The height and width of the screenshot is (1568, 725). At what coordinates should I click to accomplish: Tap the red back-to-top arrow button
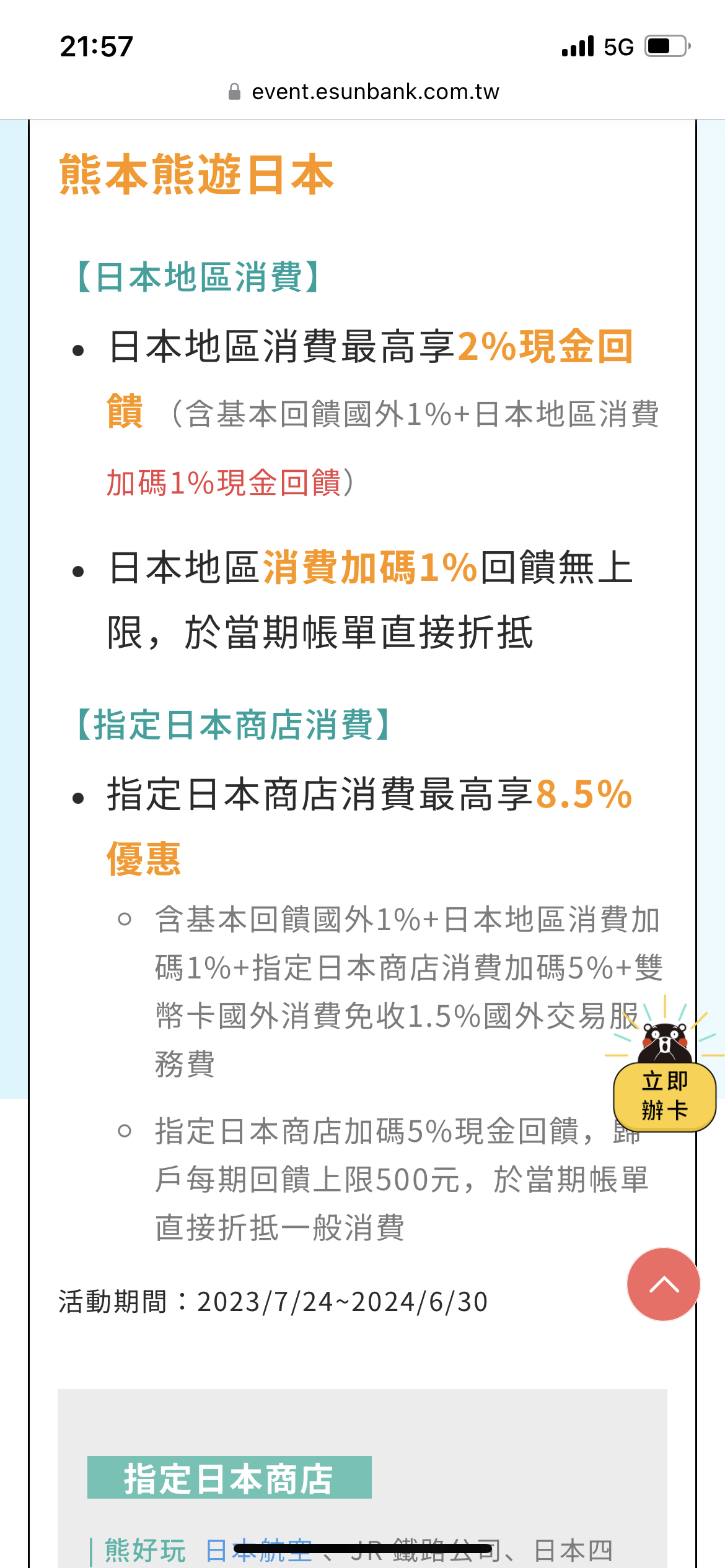tap(664, 1284)
